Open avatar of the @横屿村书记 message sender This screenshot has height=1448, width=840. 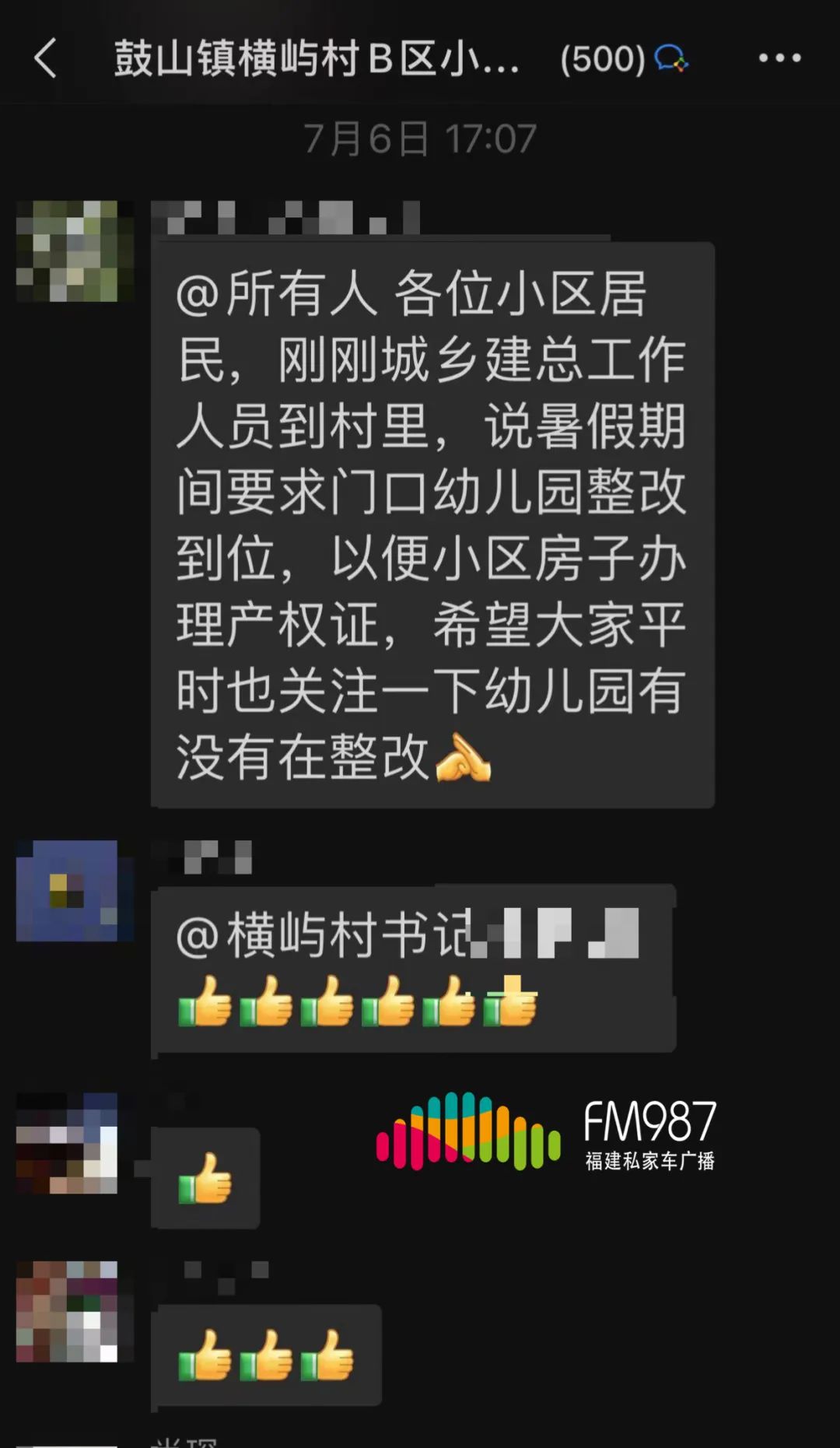pyautogui.click(x=68, y=891)
